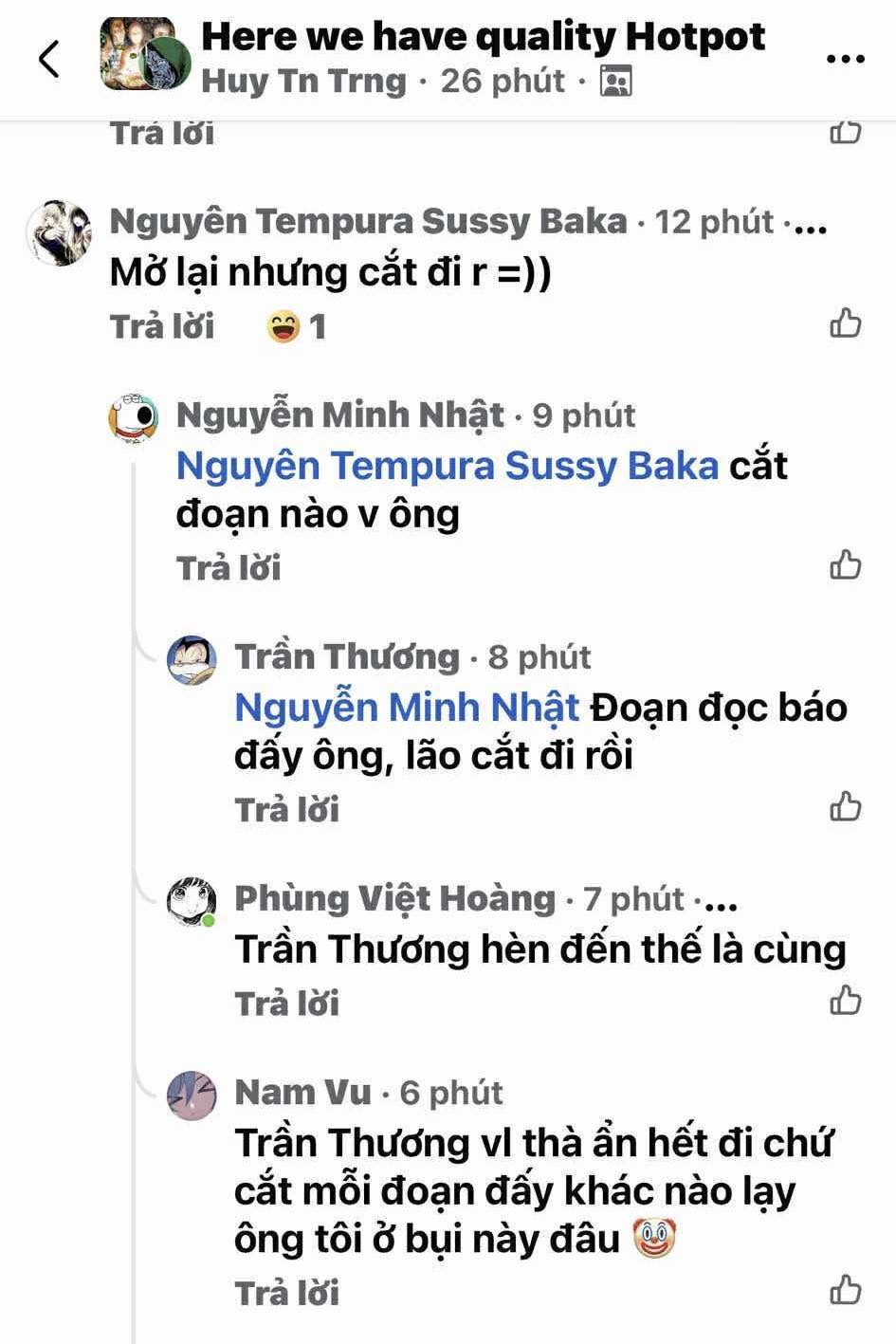Reply to Nguyên Tempura Sussy Baka's comment
Screen dimensions: 896x1344
coord(162,327)
